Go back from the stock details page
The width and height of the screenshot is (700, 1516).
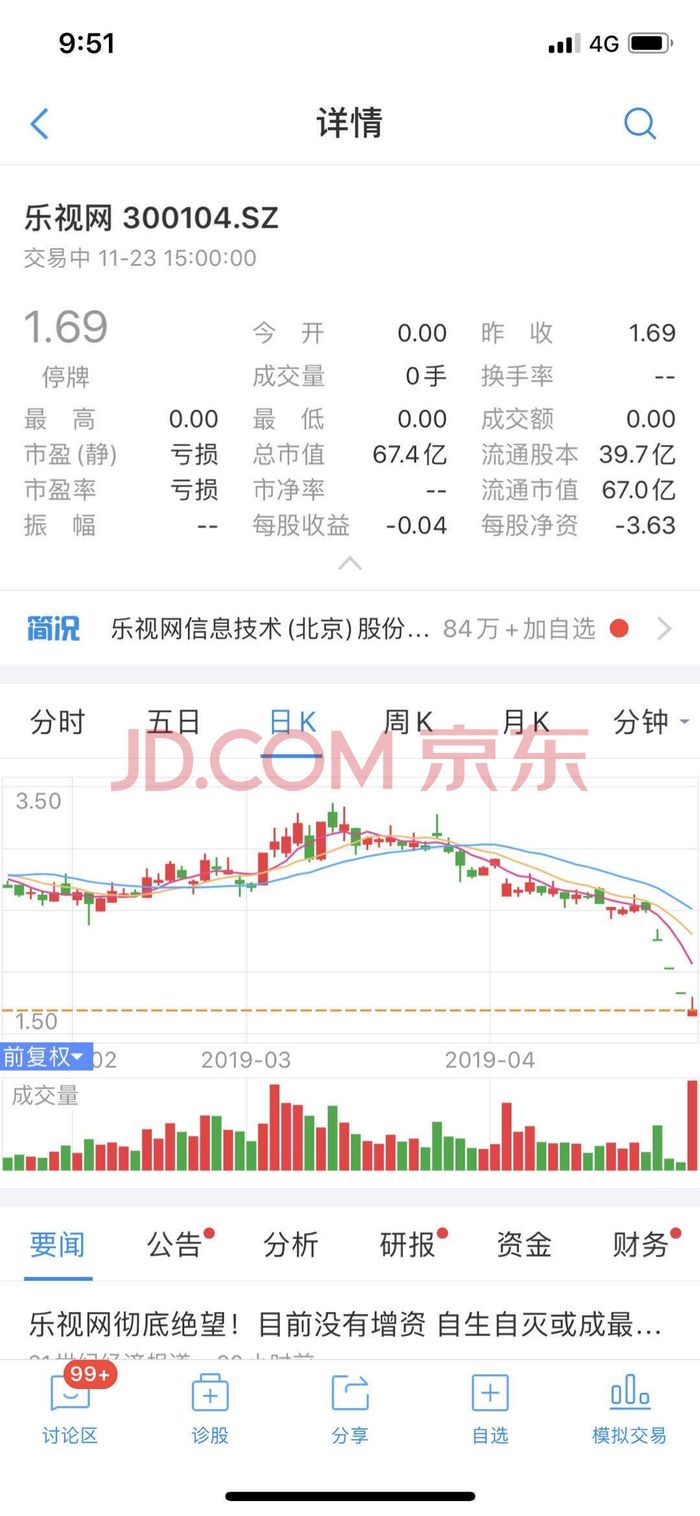click(40, 124)
